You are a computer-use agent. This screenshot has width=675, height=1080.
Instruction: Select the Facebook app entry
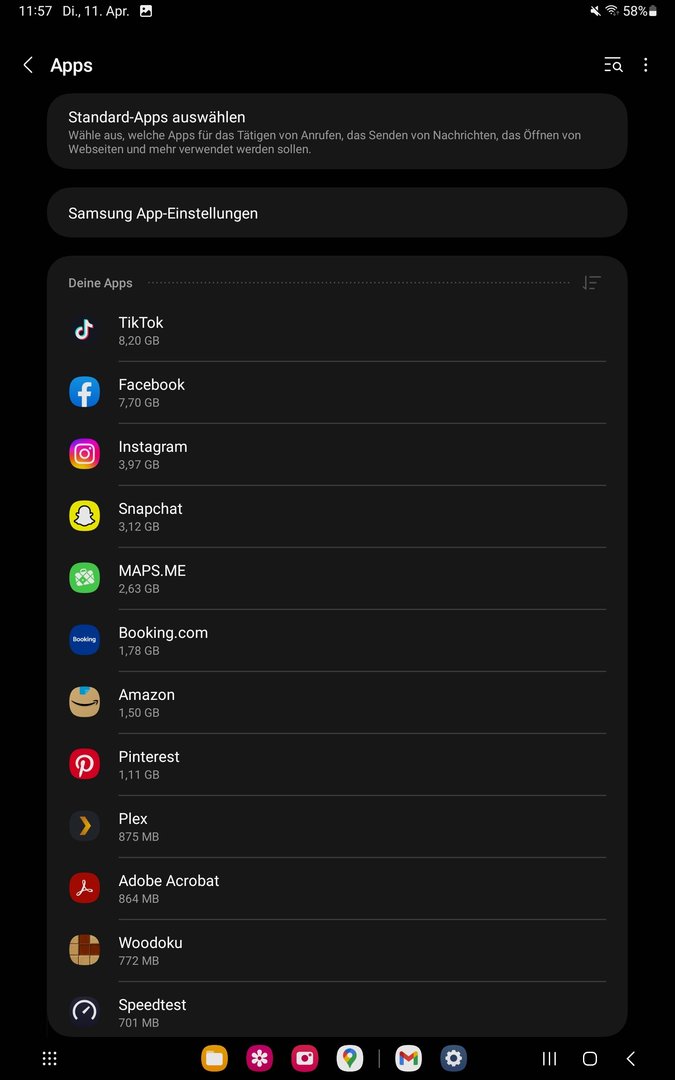(337, 392)
